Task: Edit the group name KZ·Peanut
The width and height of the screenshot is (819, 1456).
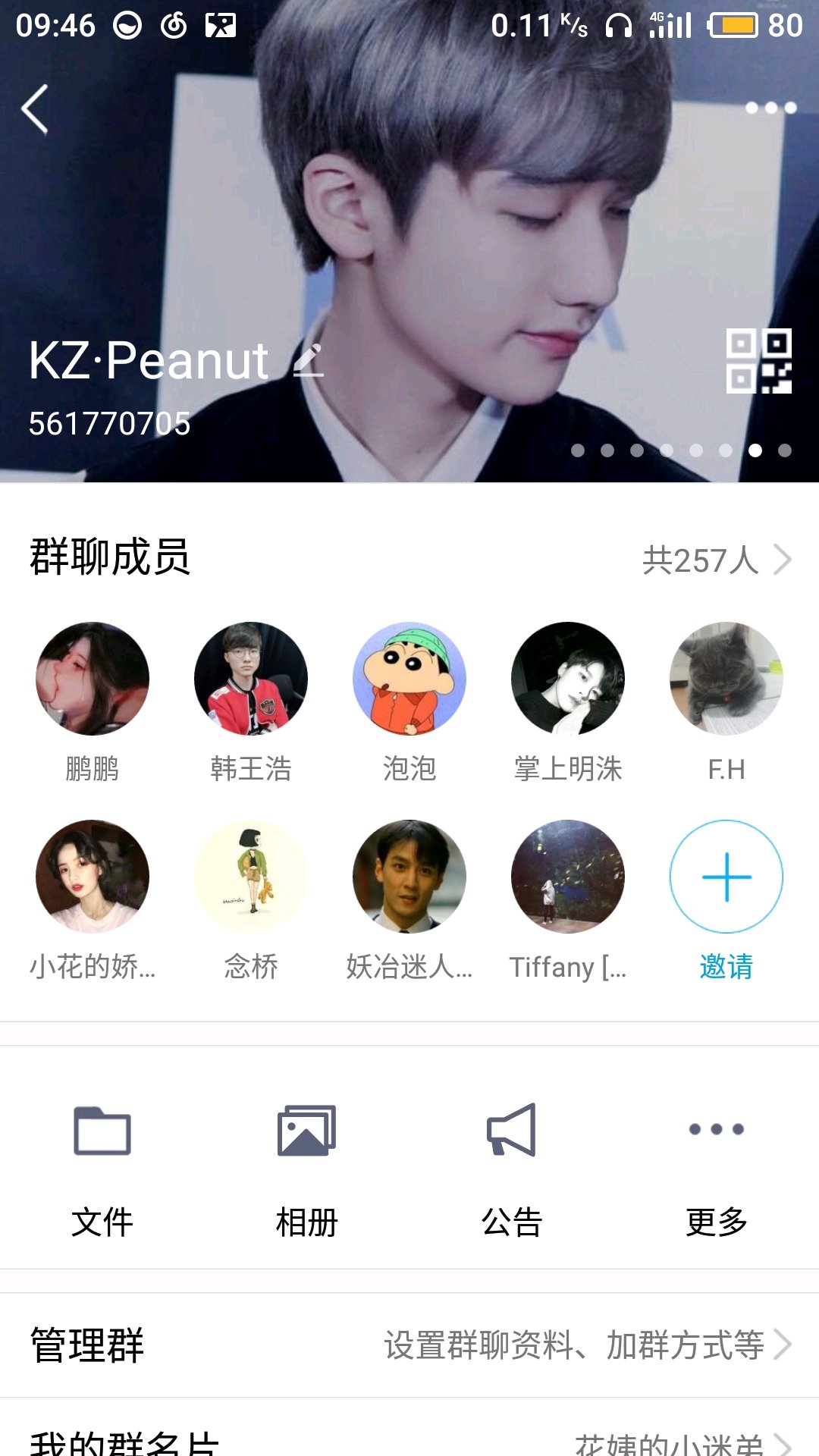Action: click(309, 360)
